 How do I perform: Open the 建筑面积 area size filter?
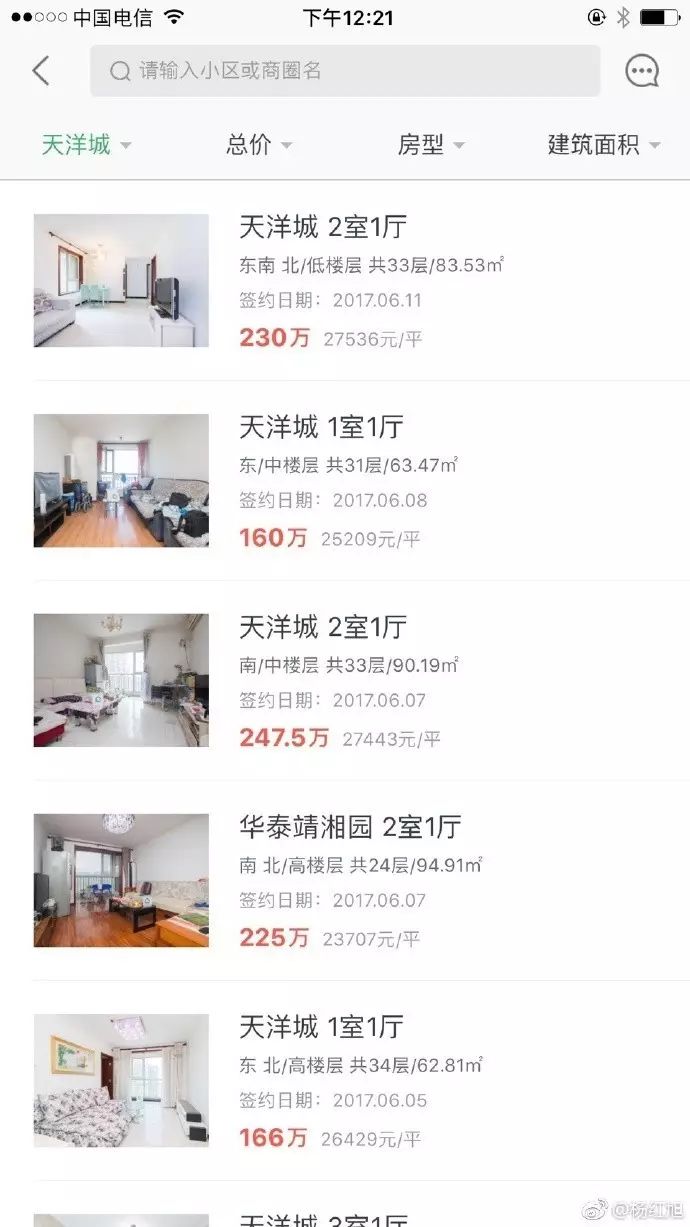pyautogui.click(x=604, y=145)
